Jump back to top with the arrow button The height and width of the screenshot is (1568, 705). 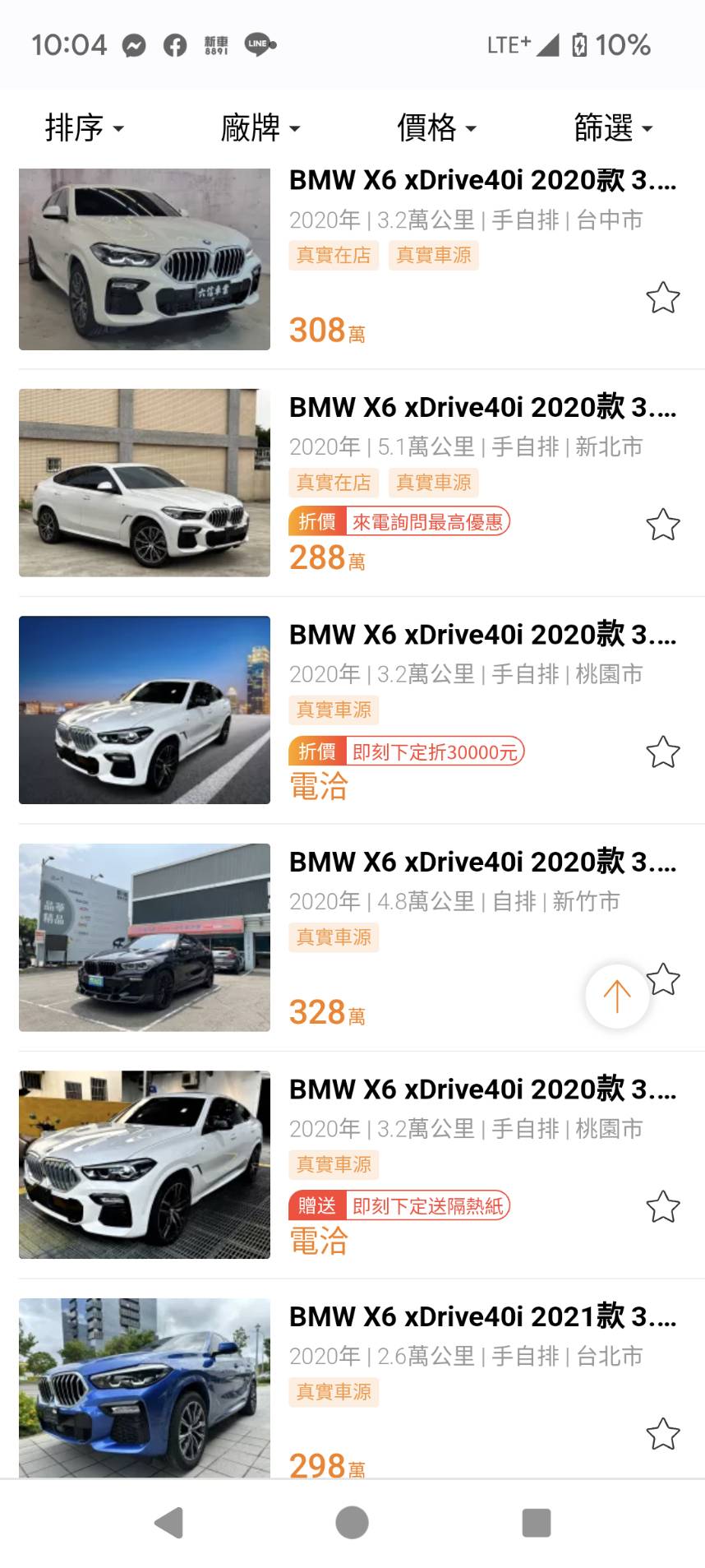tap(617, 996)
